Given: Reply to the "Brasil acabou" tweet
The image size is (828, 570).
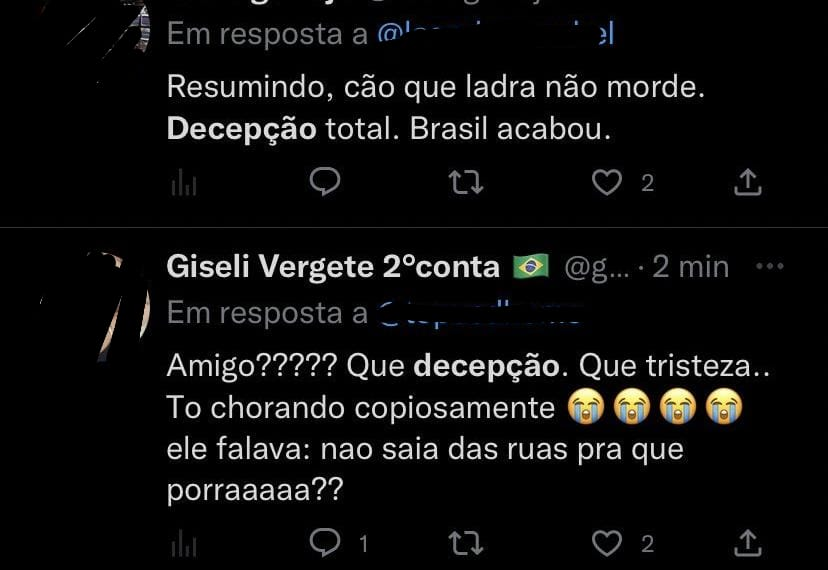Looking at the screenshot, I should coord(324,183).
